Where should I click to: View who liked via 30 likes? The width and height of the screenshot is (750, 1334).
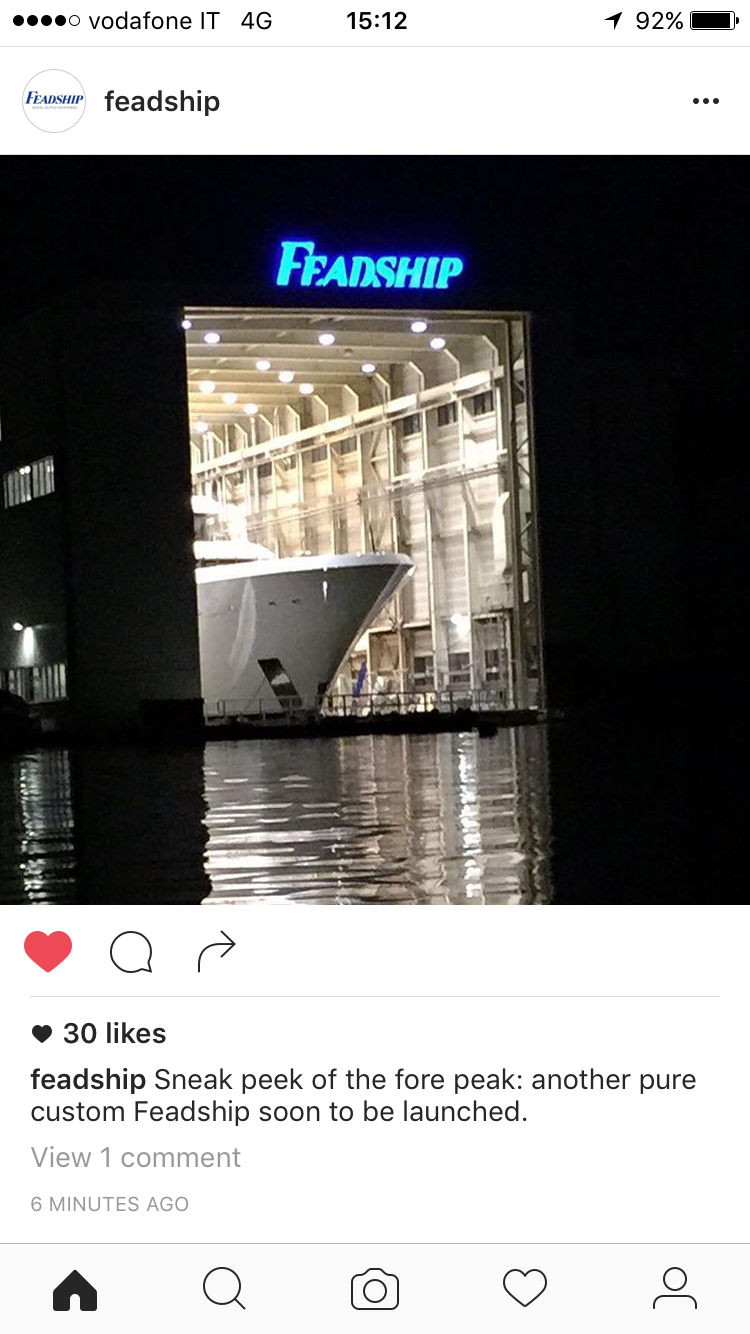[x=99, y=1033]
